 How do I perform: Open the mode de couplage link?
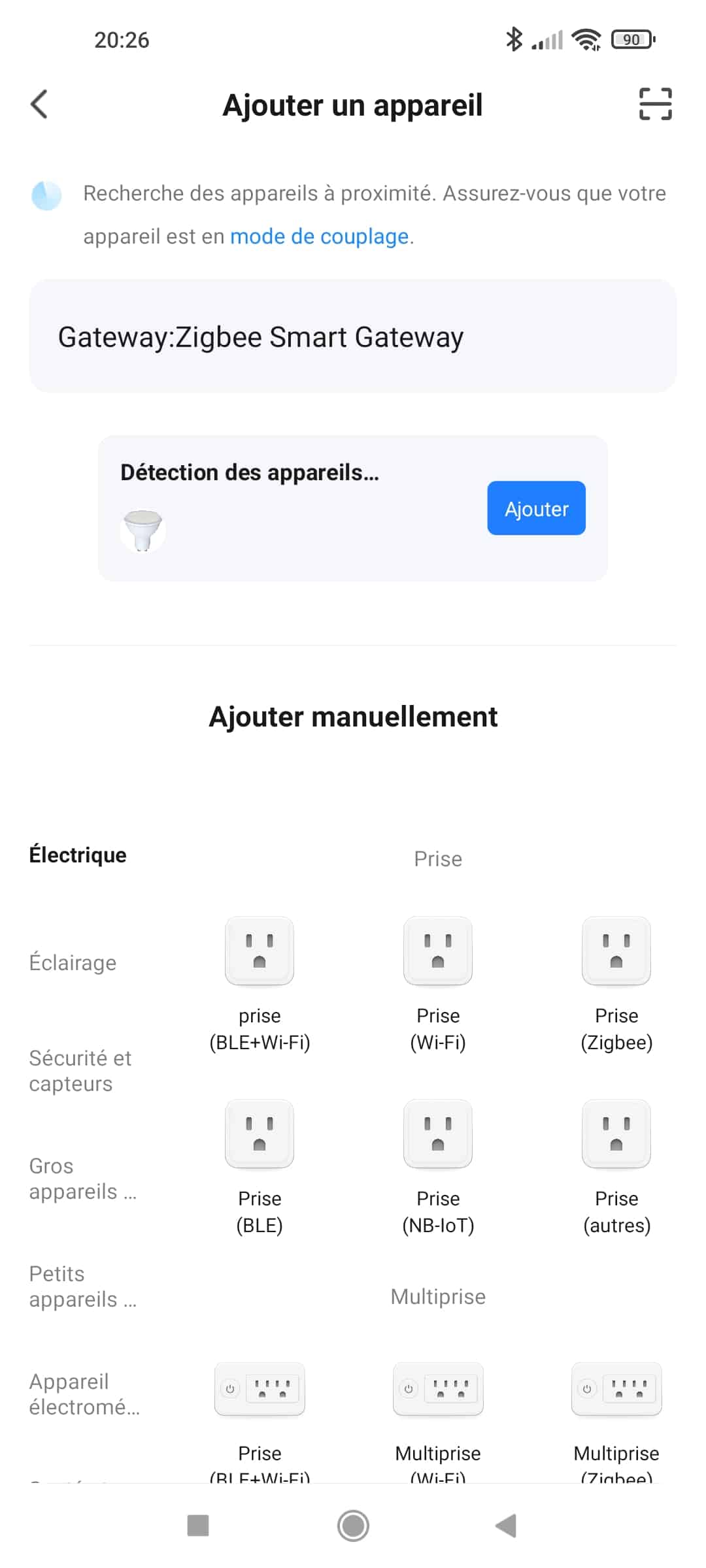[320, 236]
